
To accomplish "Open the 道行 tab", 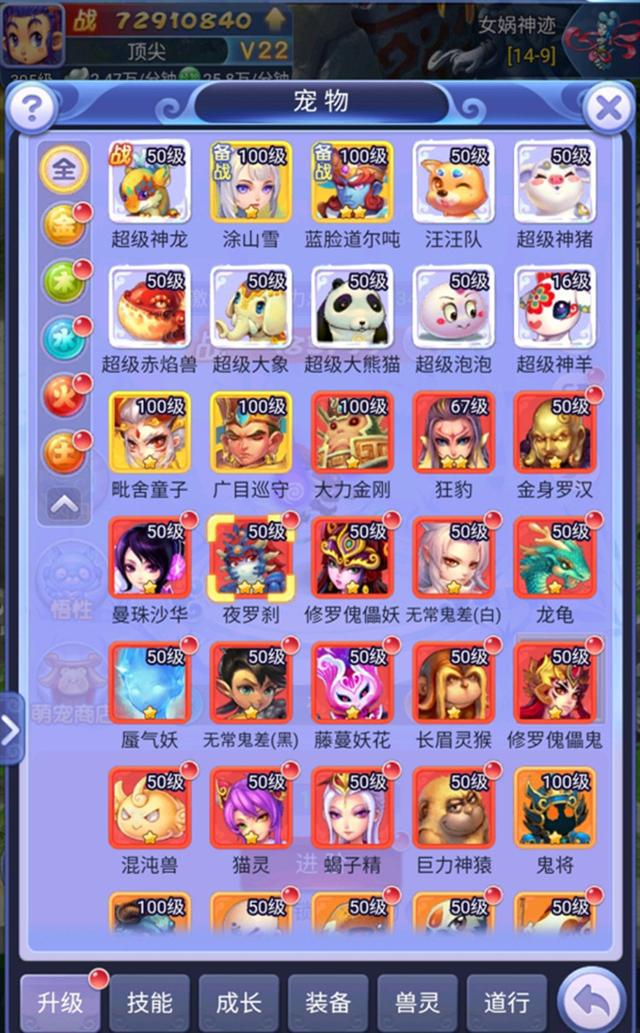I will [x=507, y=1002].
